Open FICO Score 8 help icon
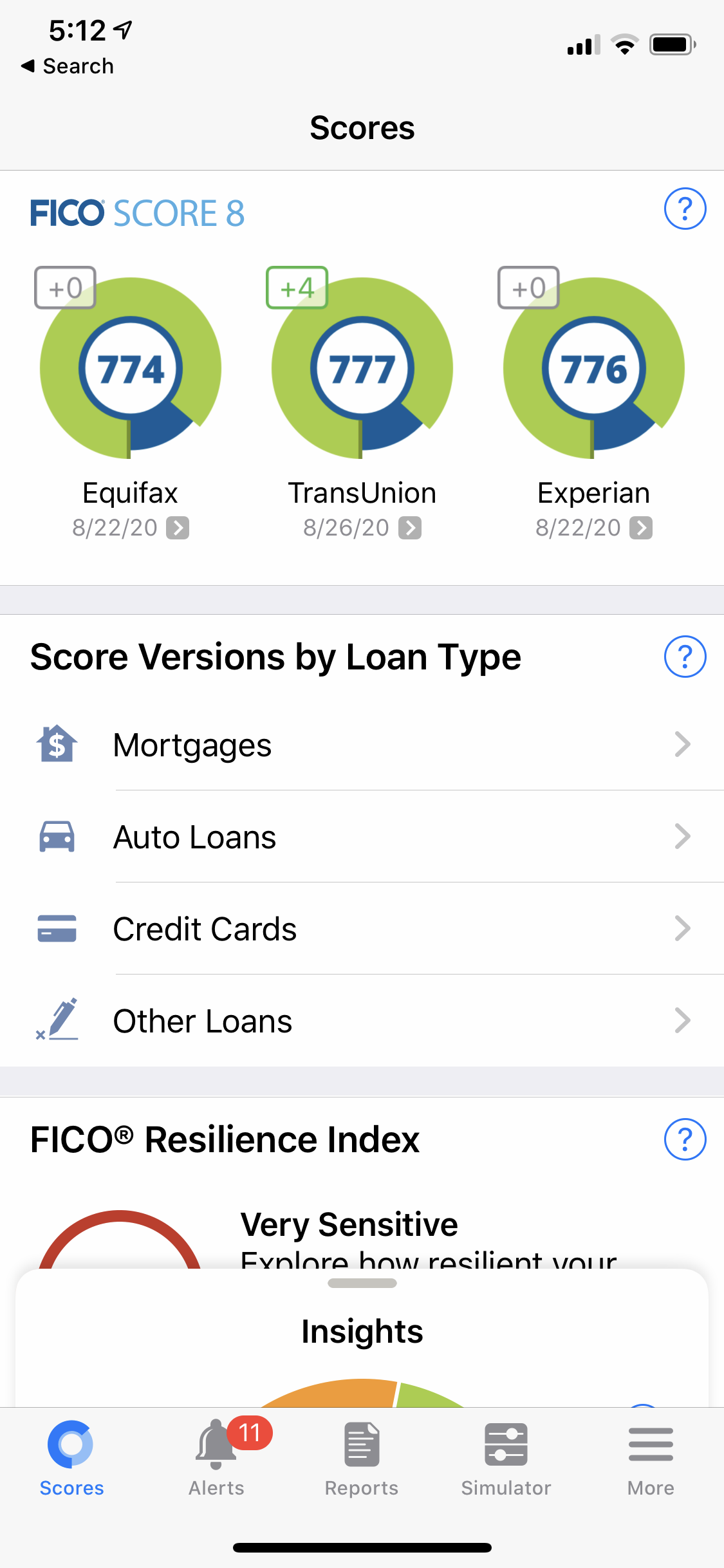Image resolution: width=724 pixels, height=1568 pixels. coord(685,209)
